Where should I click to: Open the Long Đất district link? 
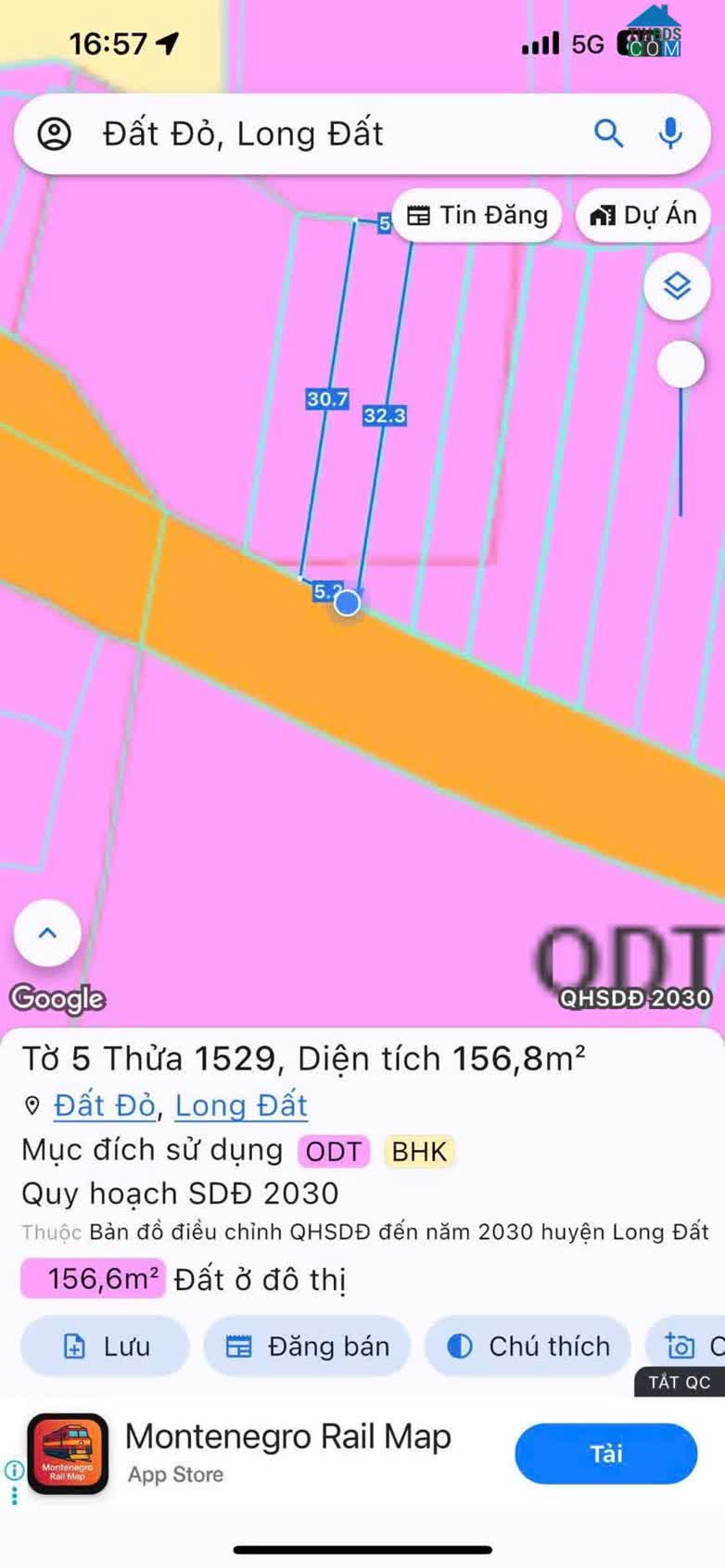241,1106
